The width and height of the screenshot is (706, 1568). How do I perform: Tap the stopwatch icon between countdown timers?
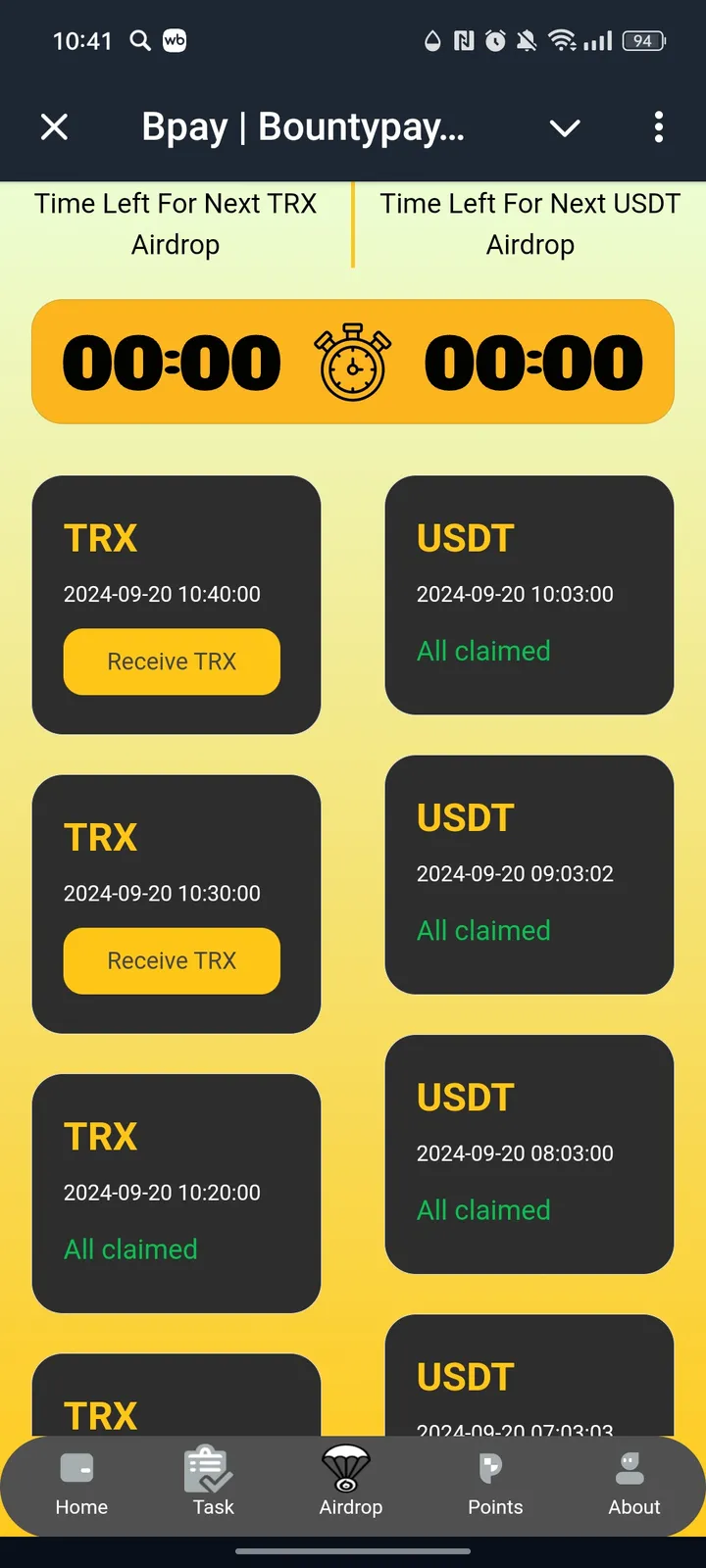353,361
